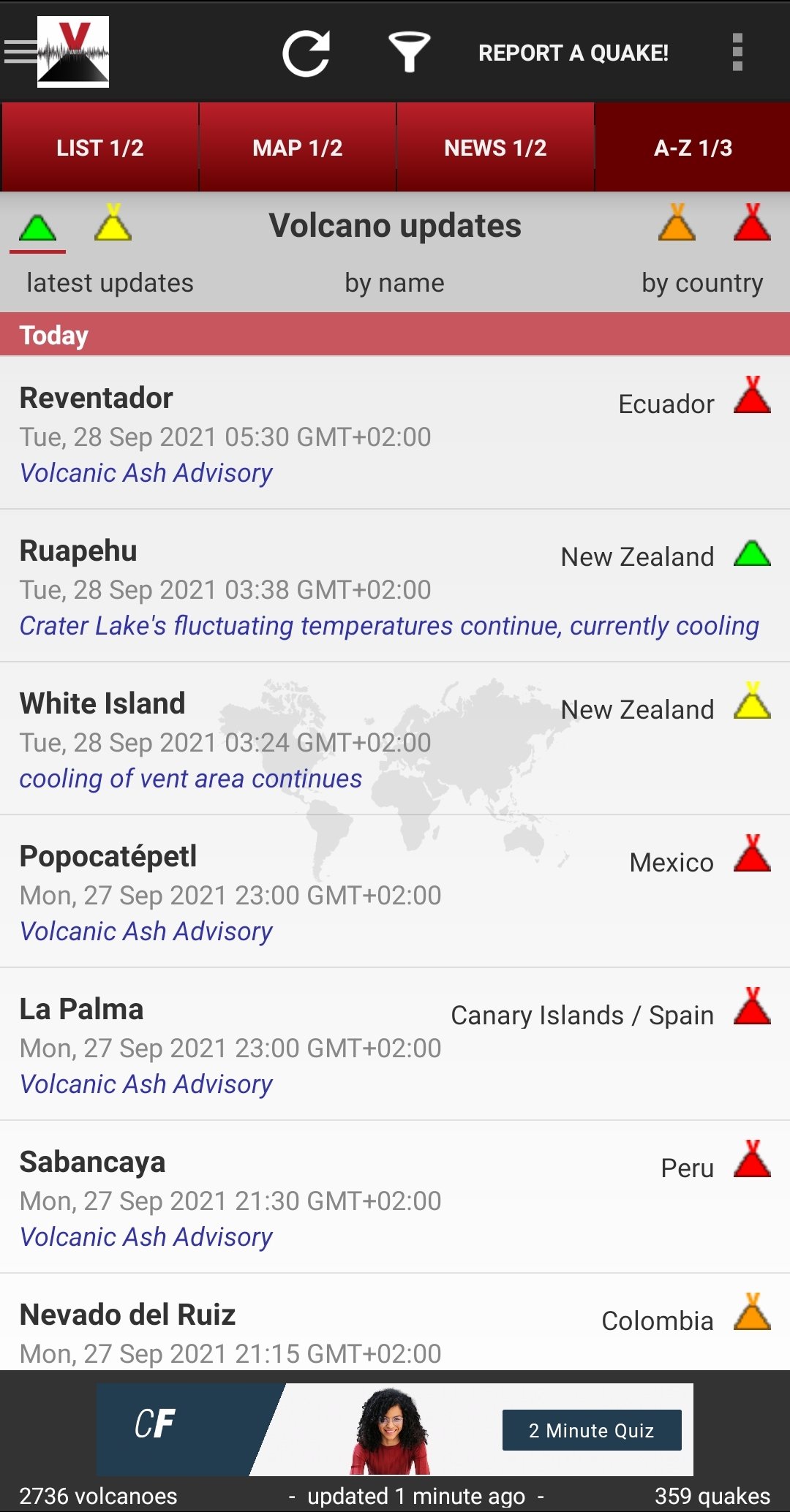Refresh the volcano updates
This screenshot has width=790, height=1512.
[x=306, y=53]
